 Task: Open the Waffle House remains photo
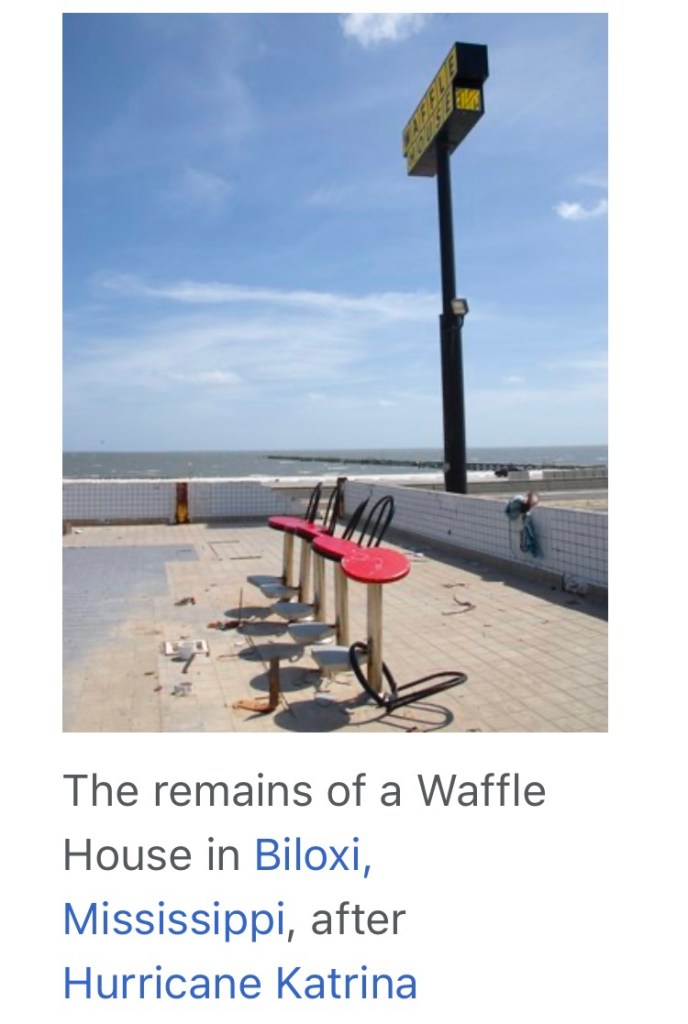335,372
